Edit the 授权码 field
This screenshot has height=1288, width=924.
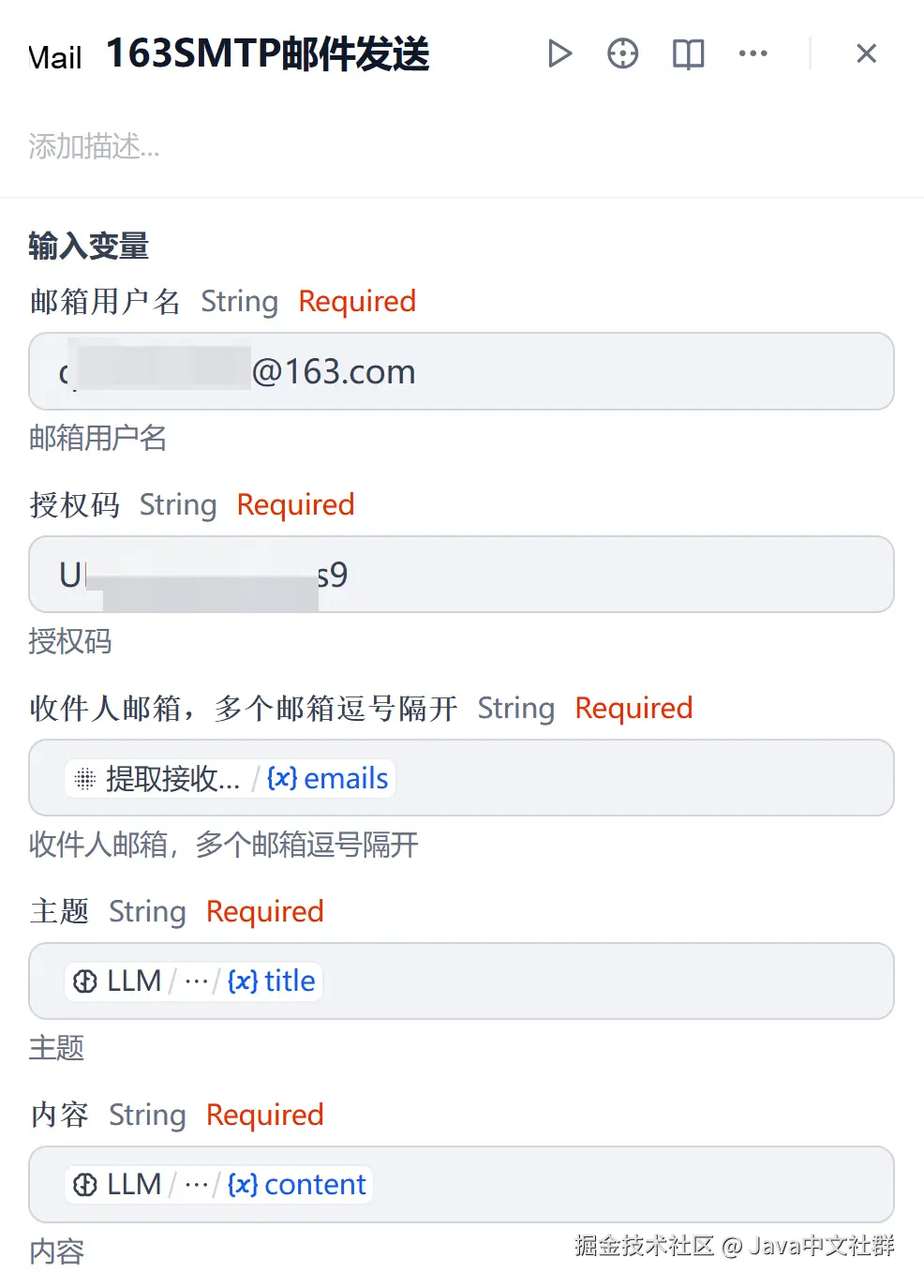pyautogui.click(x=562, y=575)
